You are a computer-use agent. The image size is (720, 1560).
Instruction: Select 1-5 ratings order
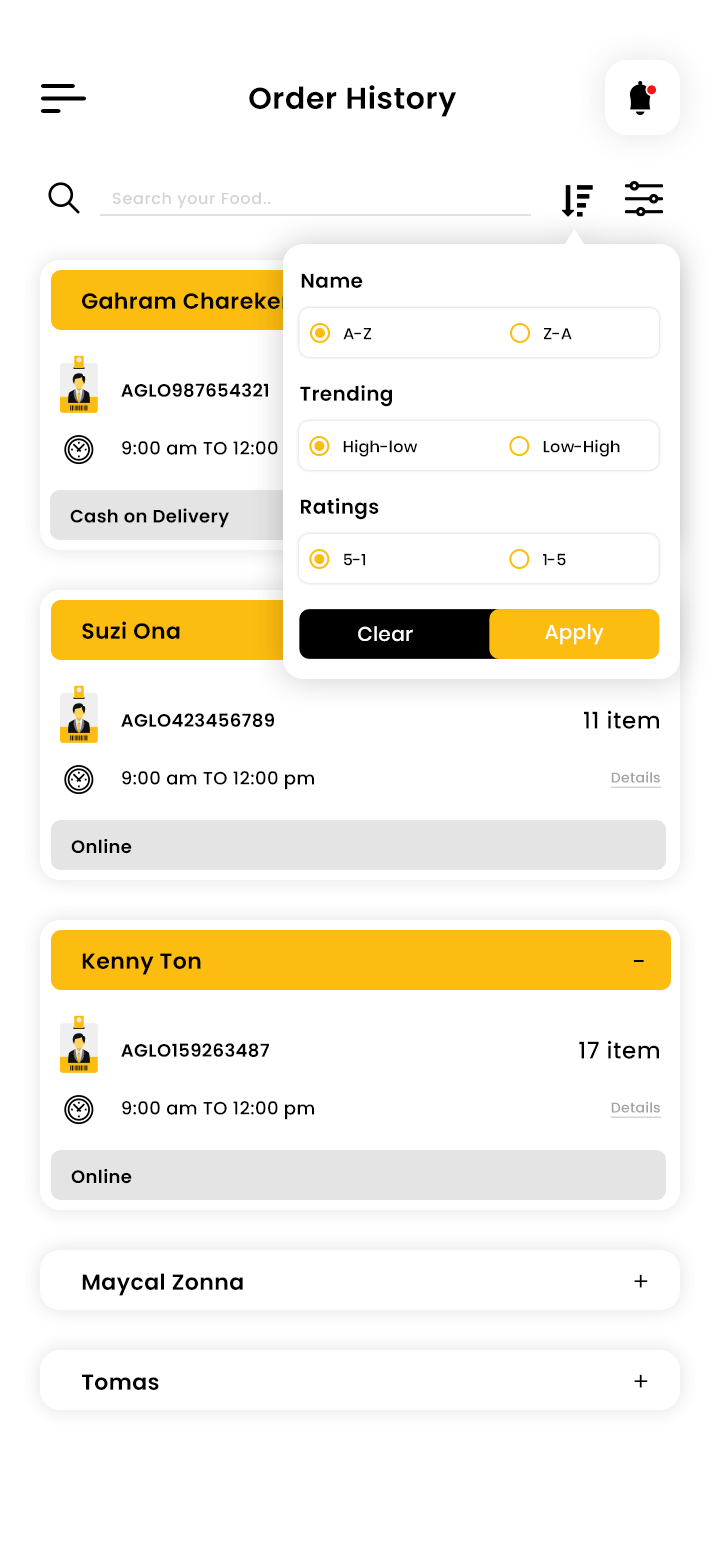[x=538, y=559]
